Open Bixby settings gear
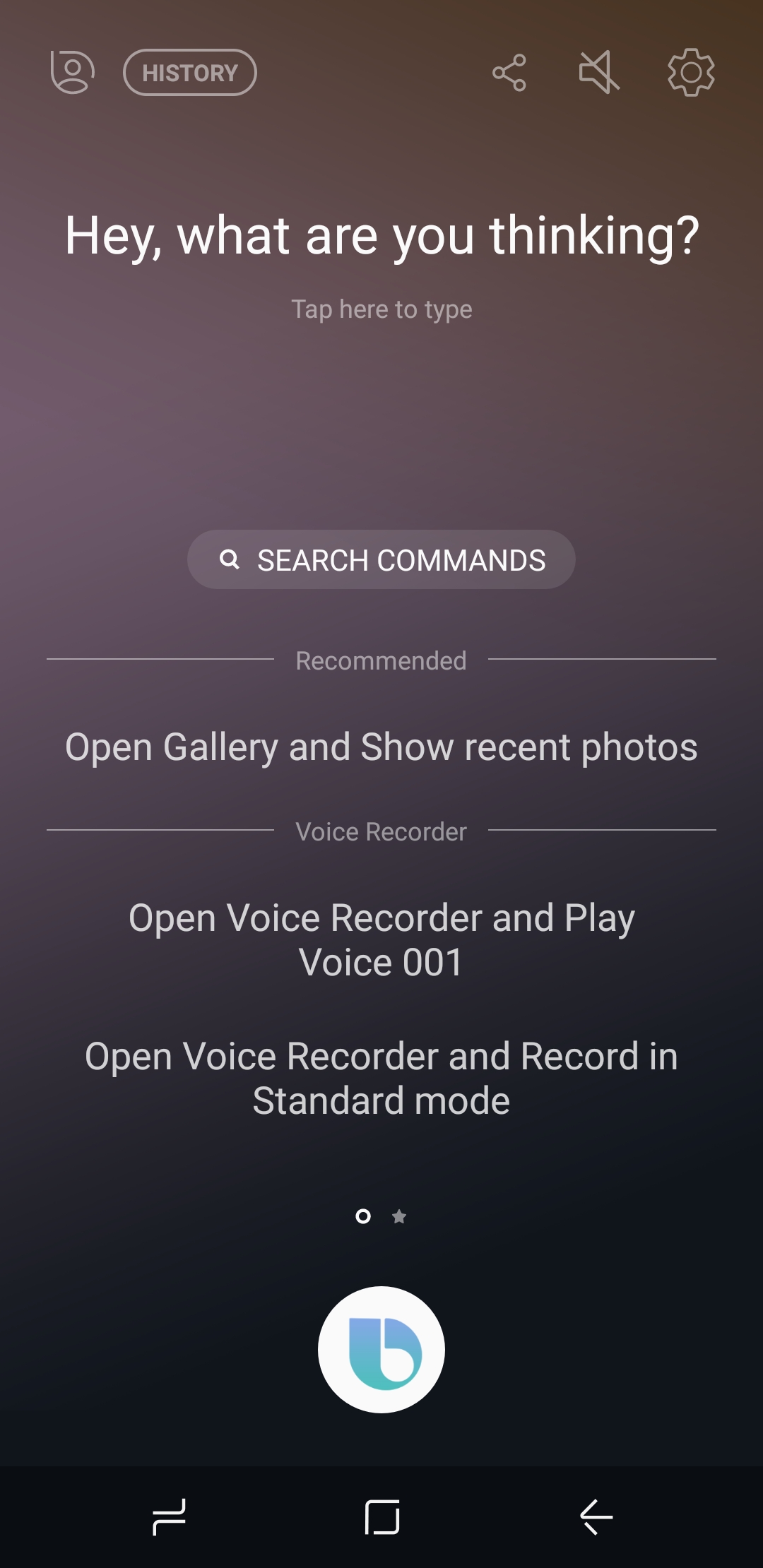This screenshot has height=1568, width=763. point(691,72)
